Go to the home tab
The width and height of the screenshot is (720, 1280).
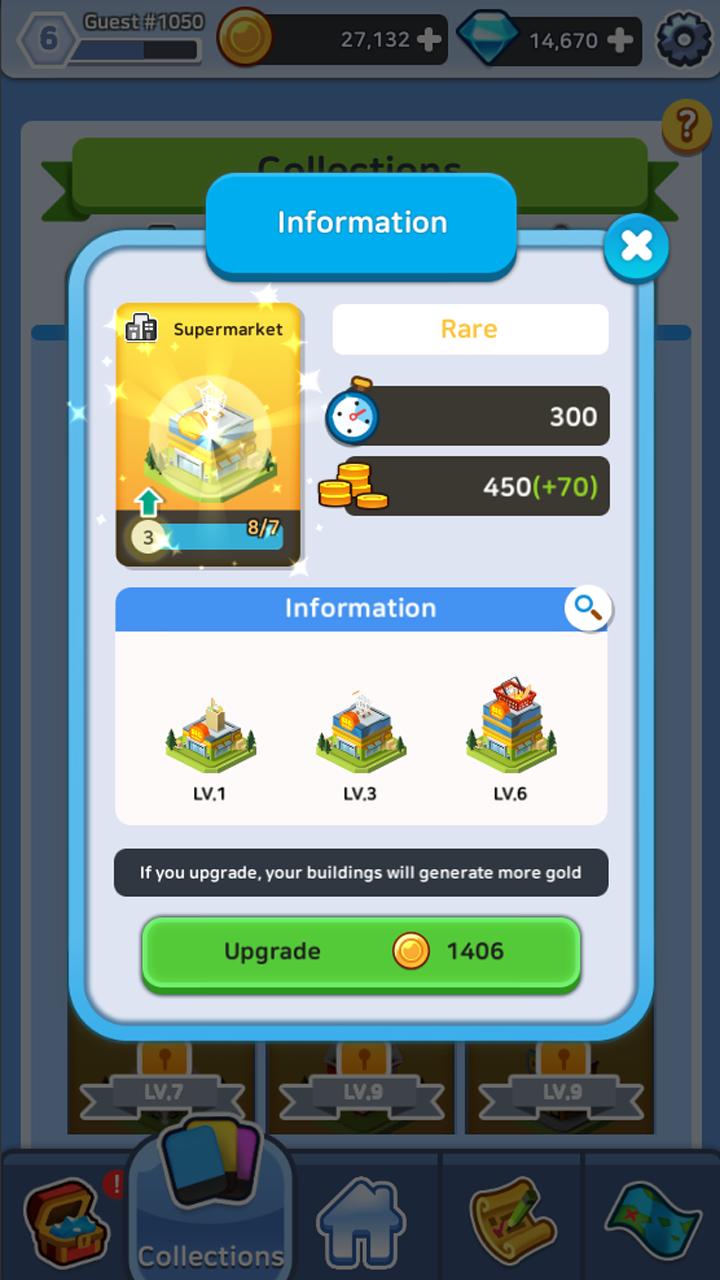361,1222
